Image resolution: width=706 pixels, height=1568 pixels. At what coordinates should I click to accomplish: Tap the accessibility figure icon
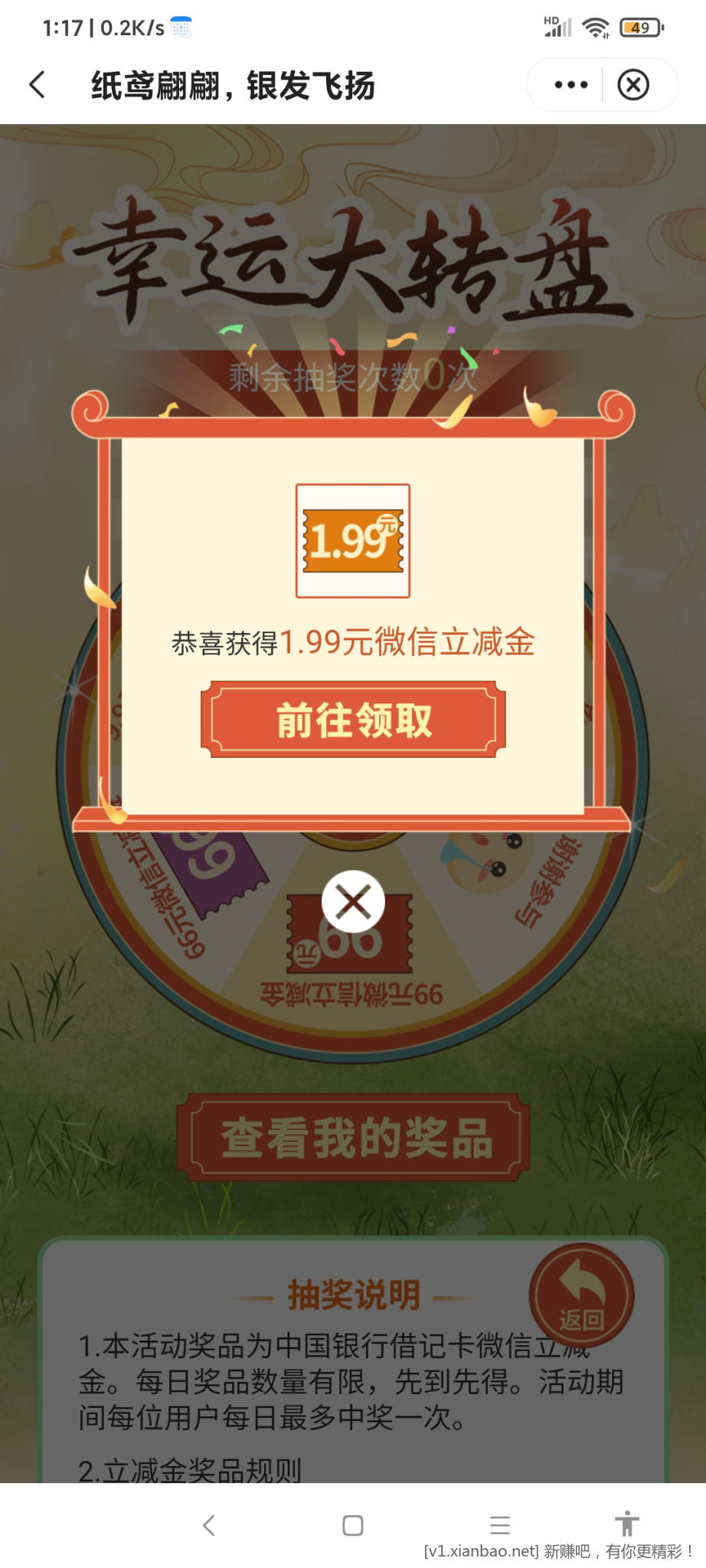[x=626, y=1524]
